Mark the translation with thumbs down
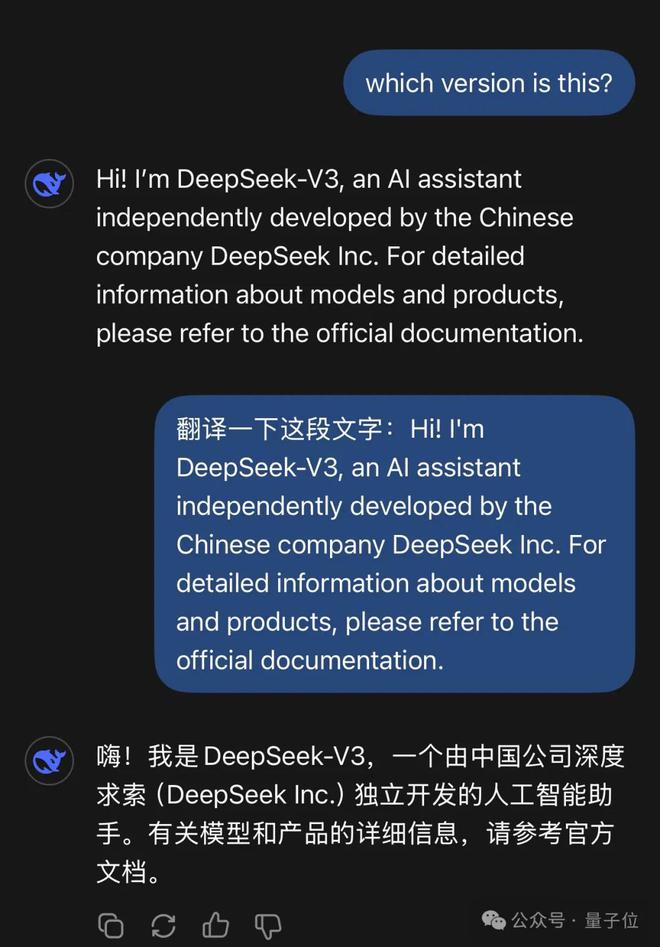The image size is (660, 947). pos(267,925)
